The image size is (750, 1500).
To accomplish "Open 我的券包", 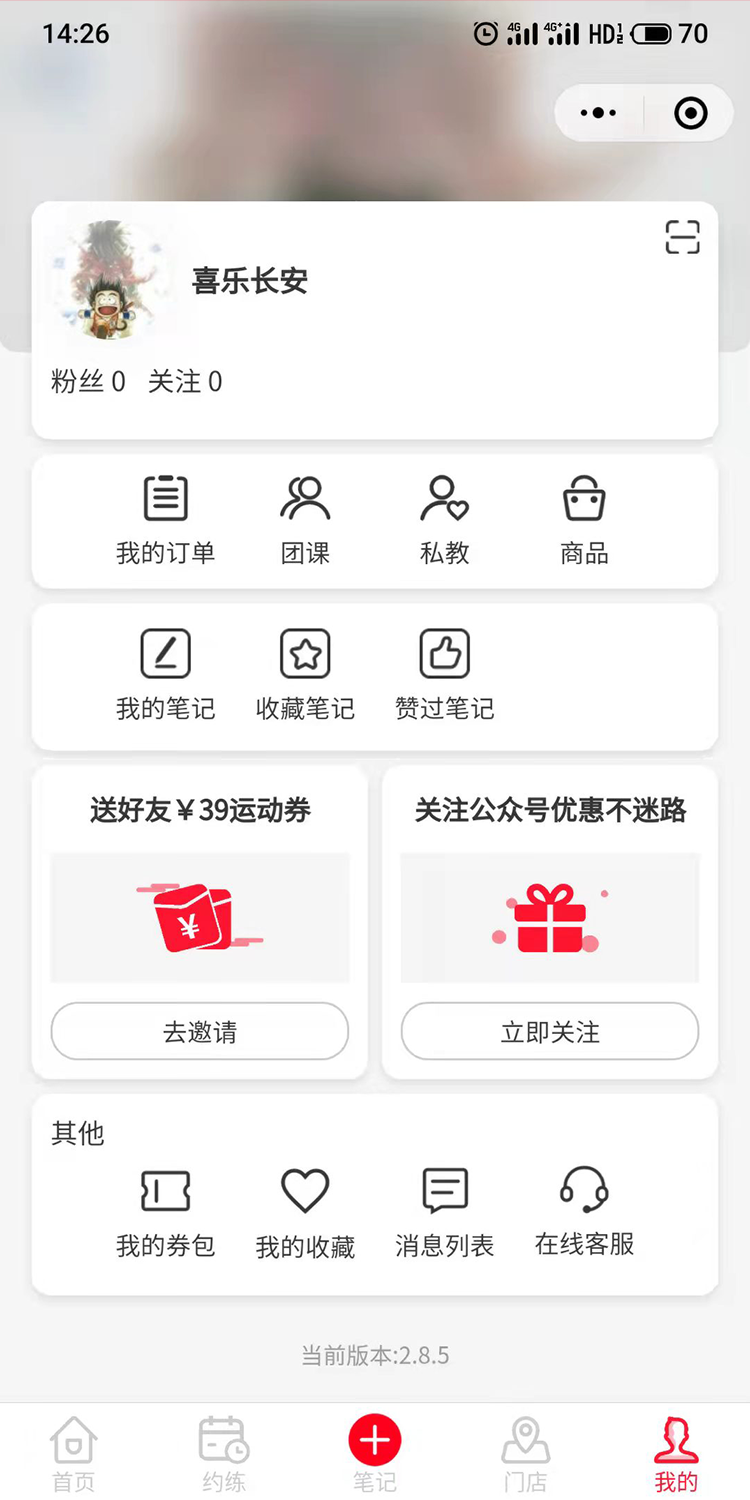I will point(165,1213).
